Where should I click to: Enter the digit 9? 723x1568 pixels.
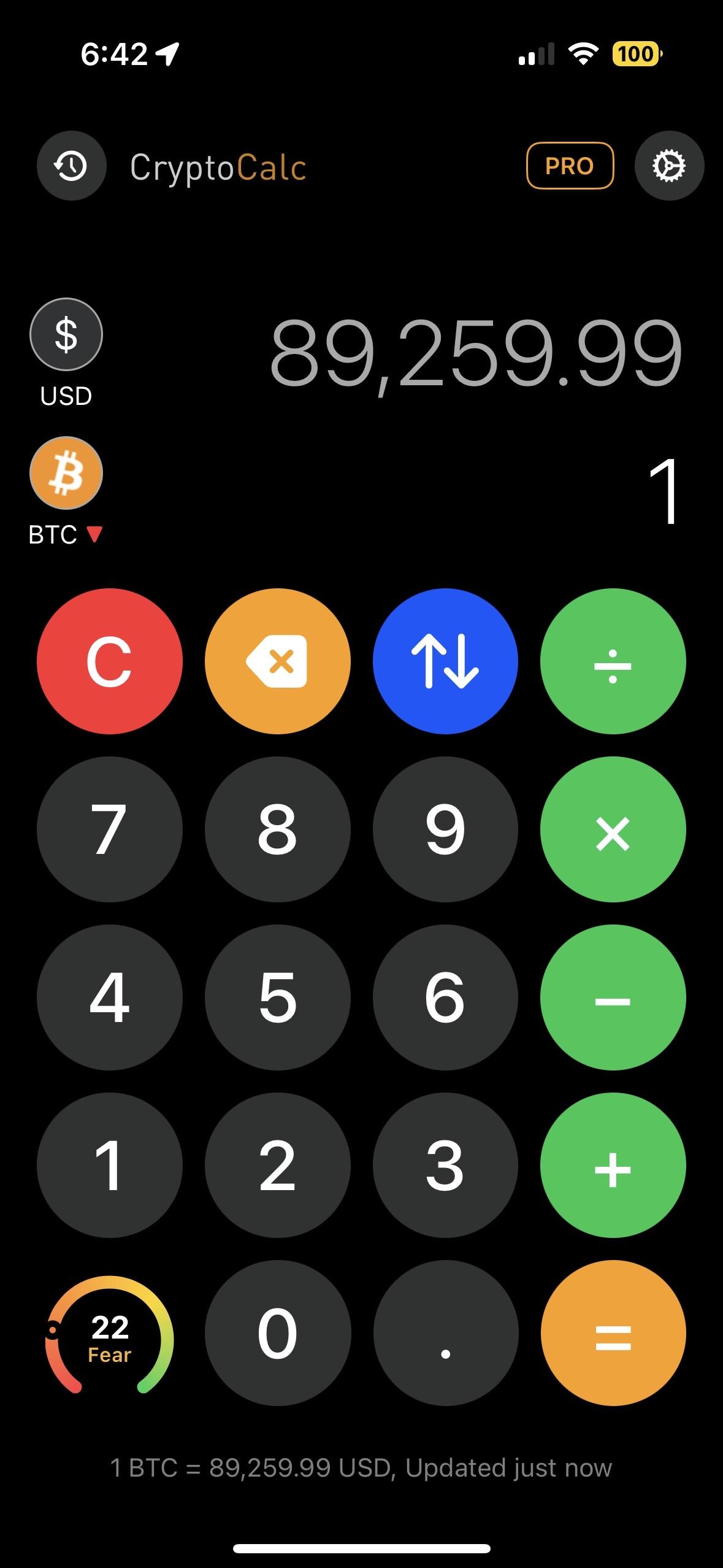(x=445, y=829)
